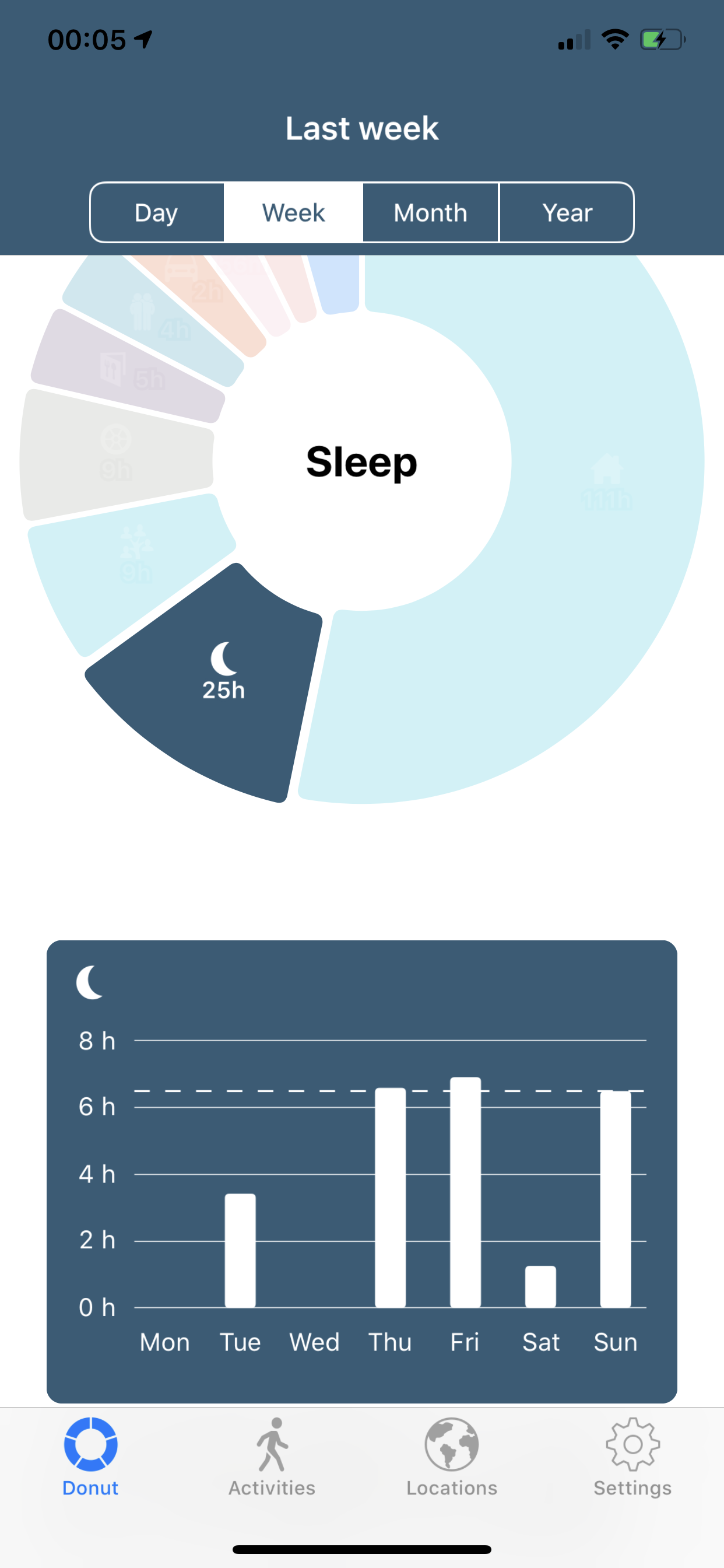
Task: Show the Year view
Action: point(567,212)
